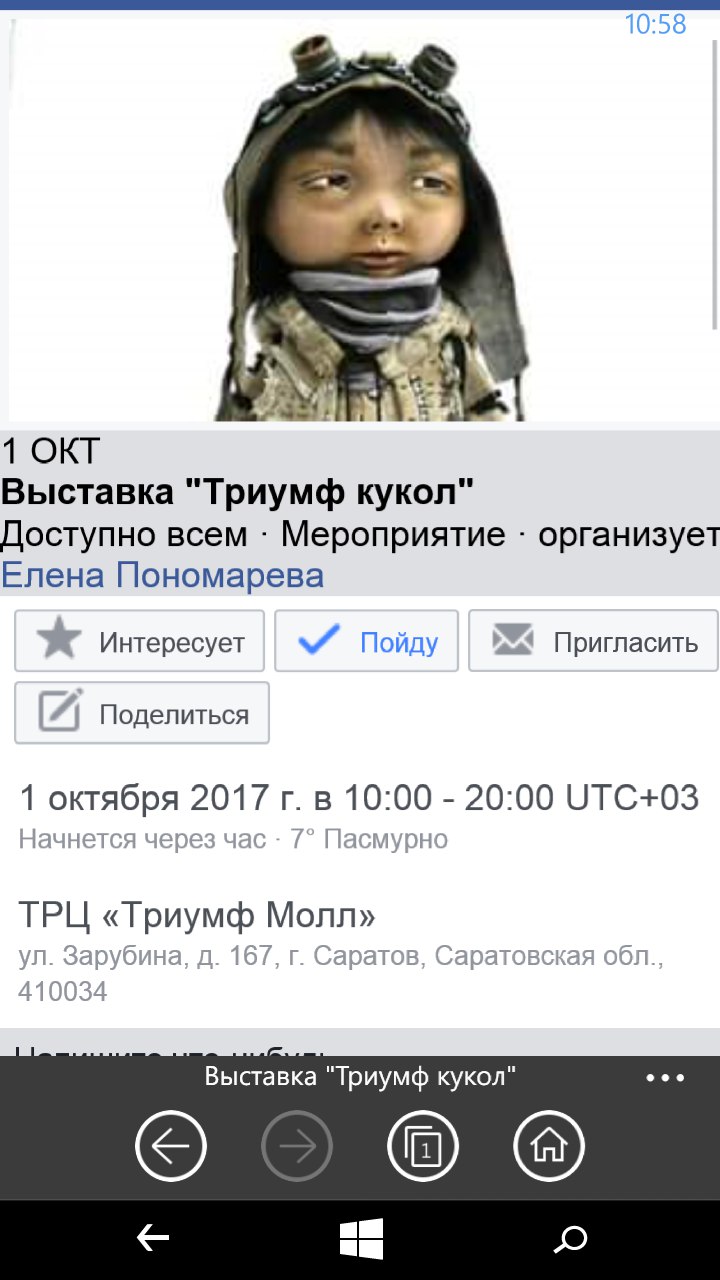
Task: Tap the Пойду button
Action: click(366, 641)
